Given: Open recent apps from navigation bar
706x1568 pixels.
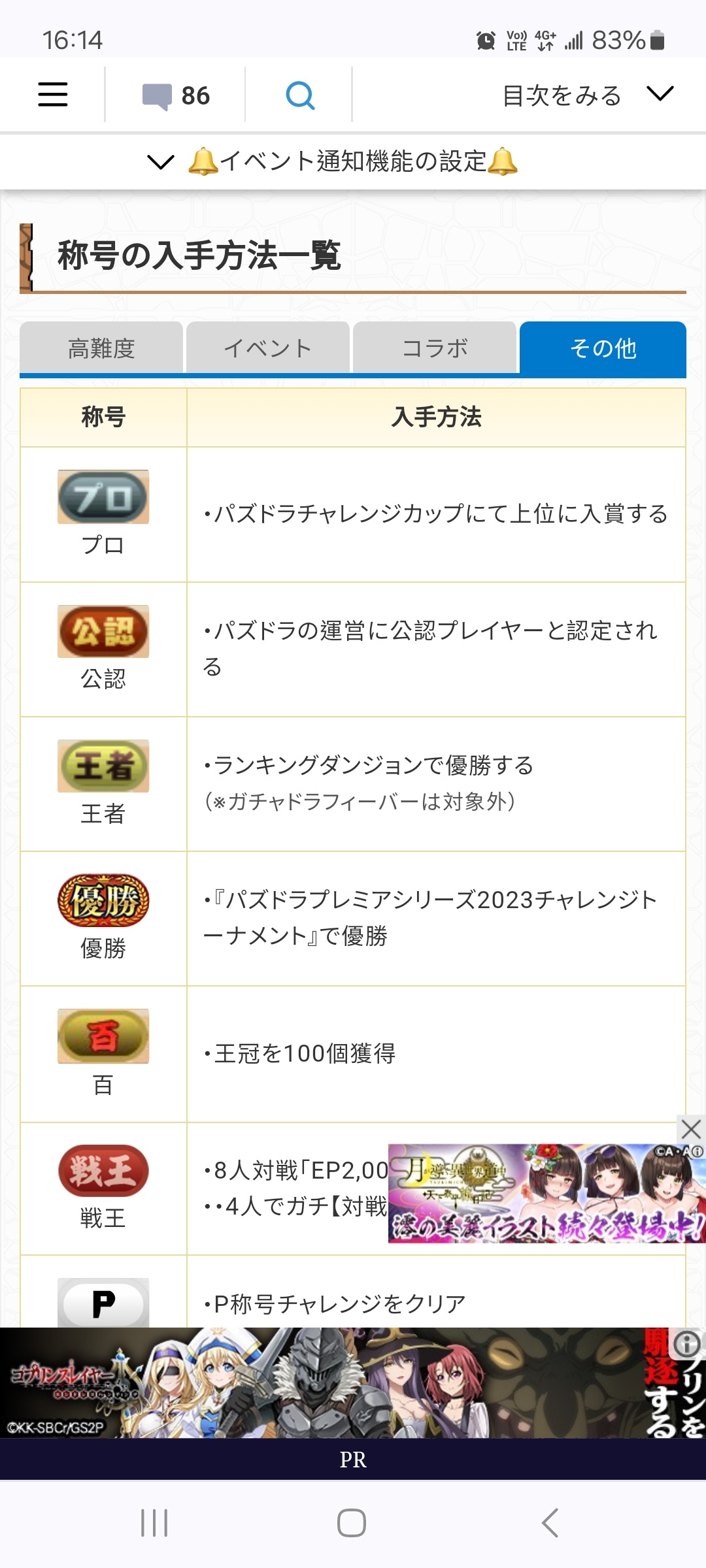Looking at the screenshot, I should [x=155, y=1523].
